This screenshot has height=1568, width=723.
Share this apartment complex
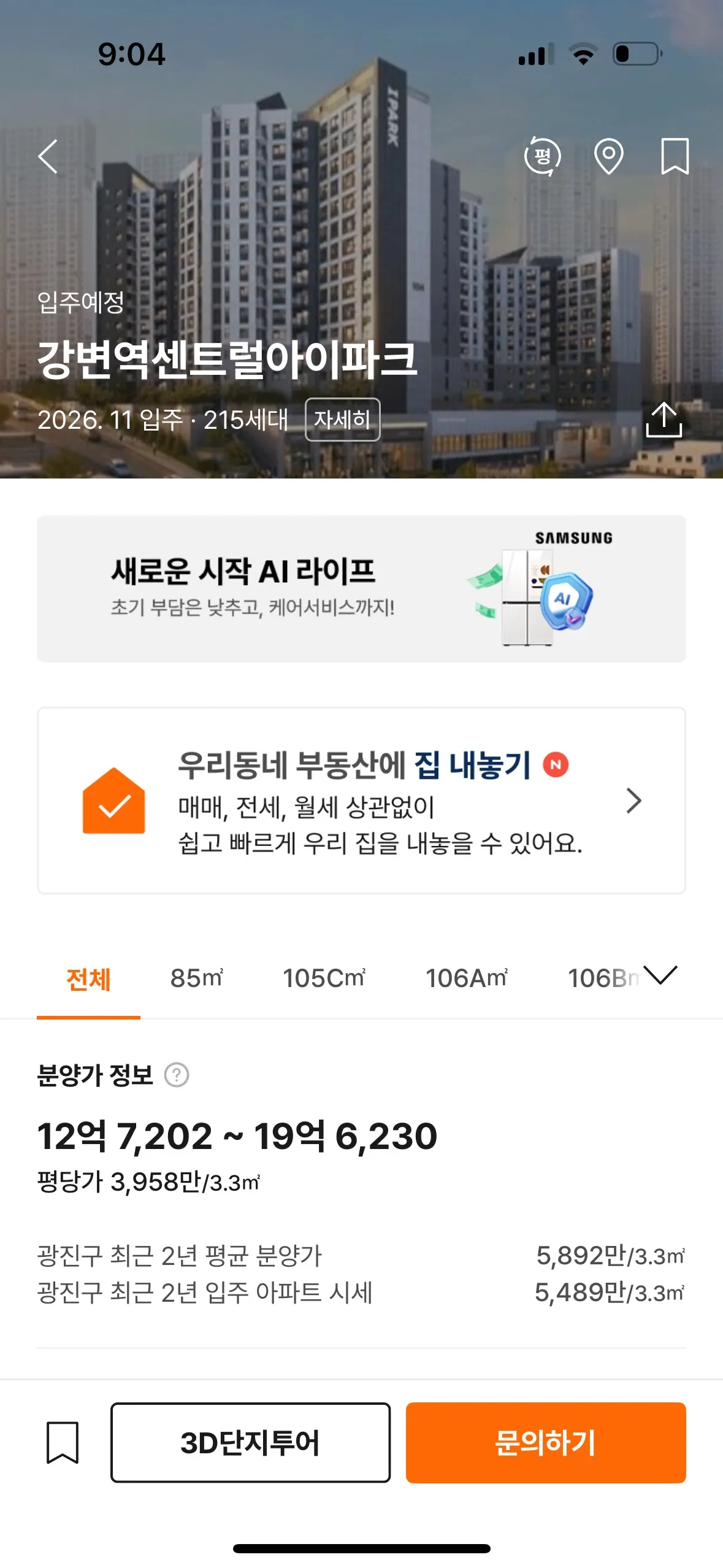(664, 420)
